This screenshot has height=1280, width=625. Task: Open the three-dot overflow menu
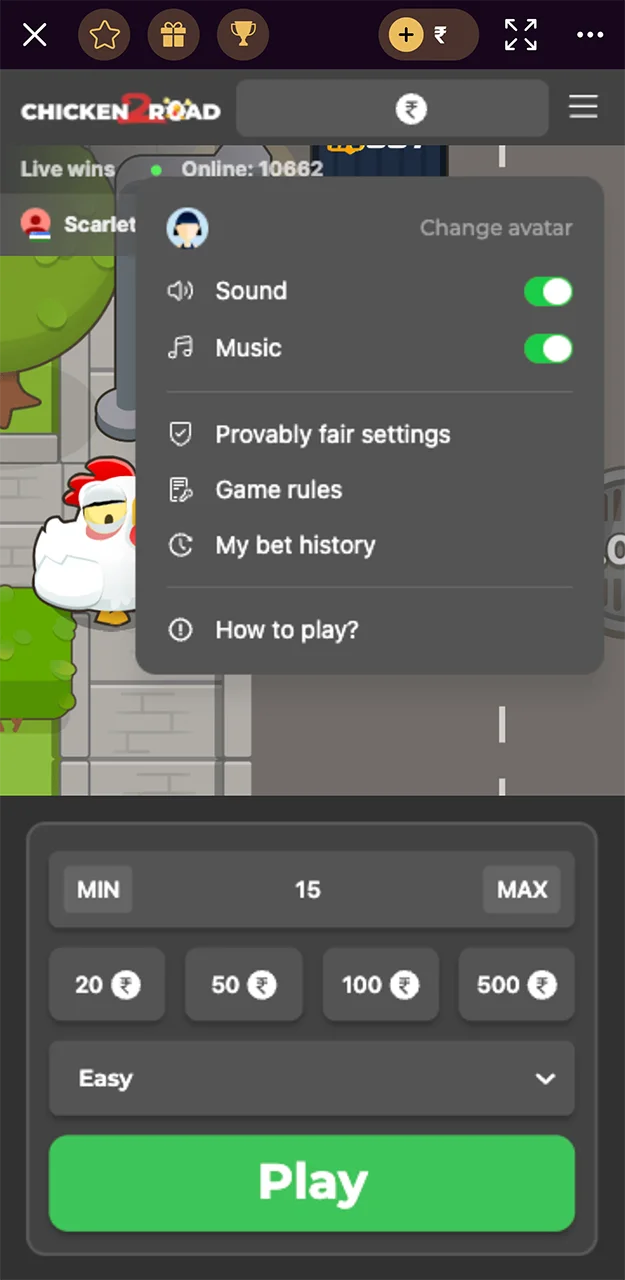[x=591, y=36]
